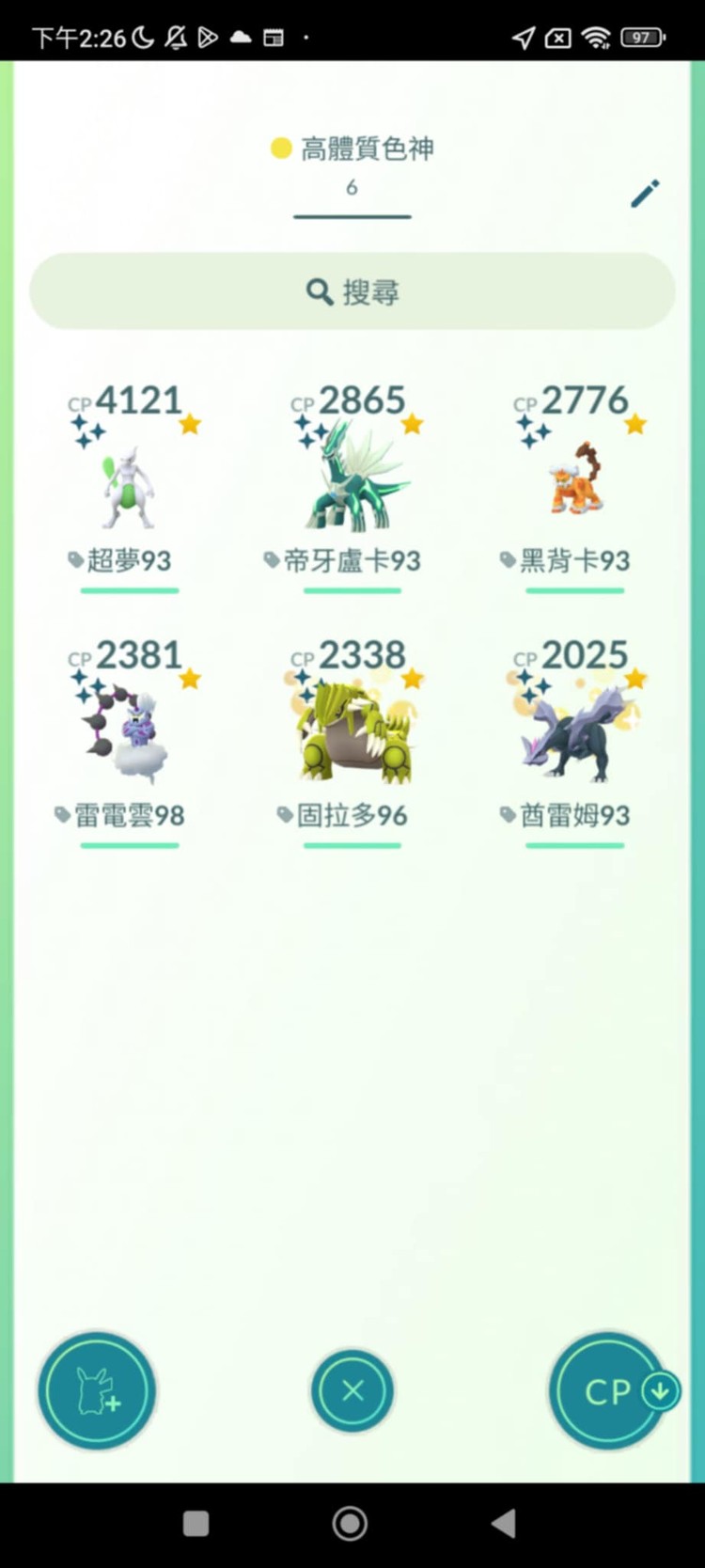Tap the Android Back button
This screenshot has width=705, height=1568.
tap(504, 1521)
